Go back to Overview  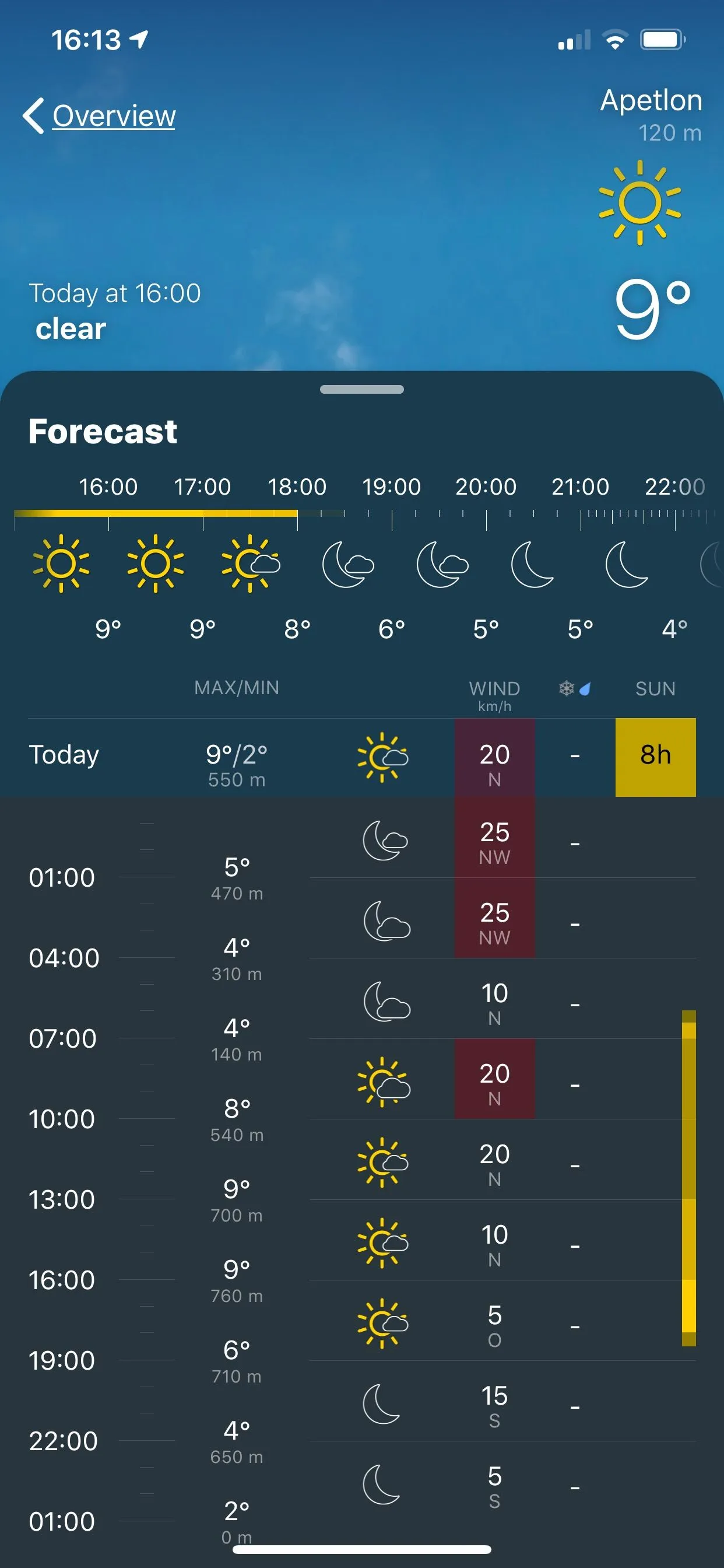tap(100, 116)
